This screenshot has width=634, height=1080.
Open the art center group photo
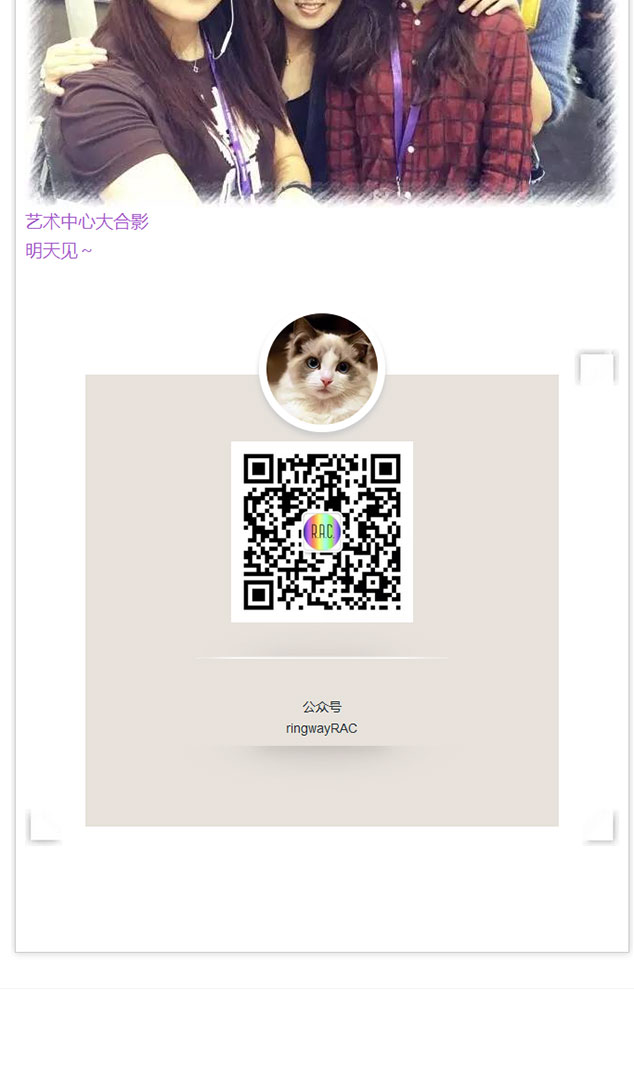coord(320,100)
